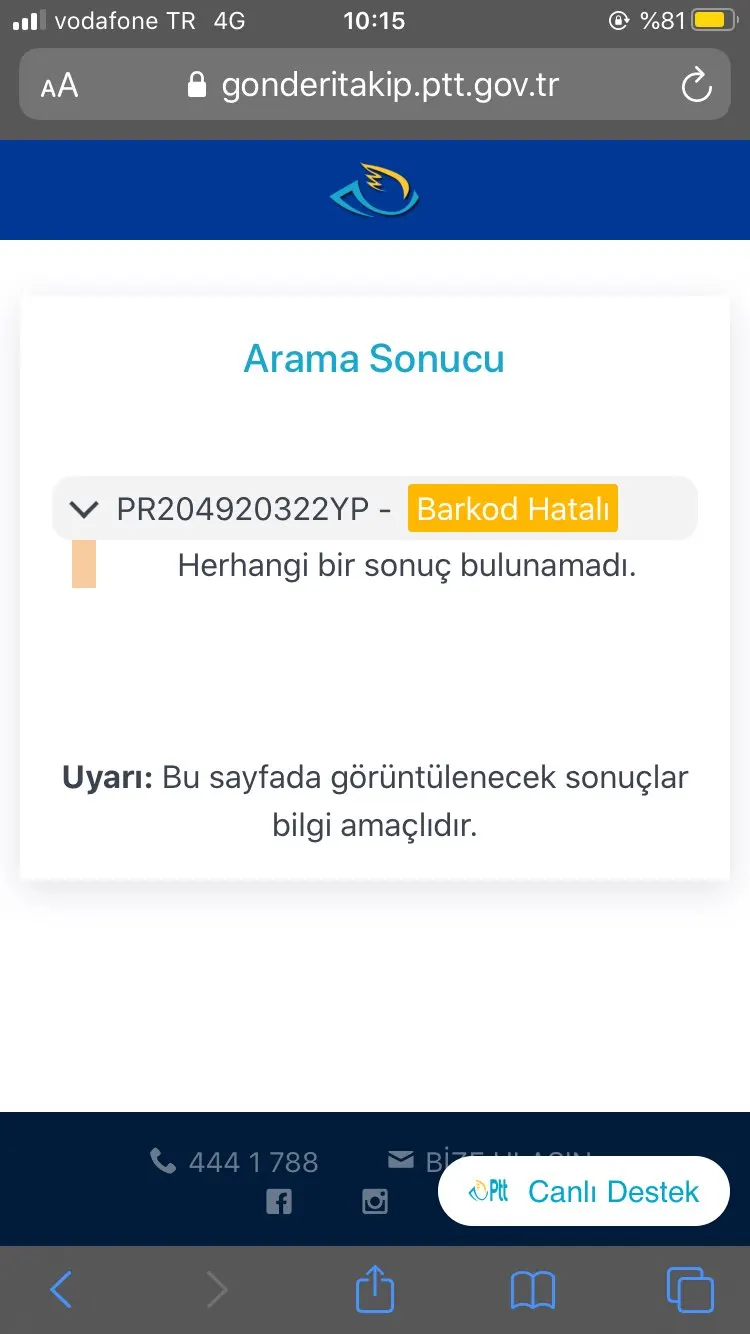Open Safari bookmarks
Screen dimensions: 750x1334
point(532,1290)
